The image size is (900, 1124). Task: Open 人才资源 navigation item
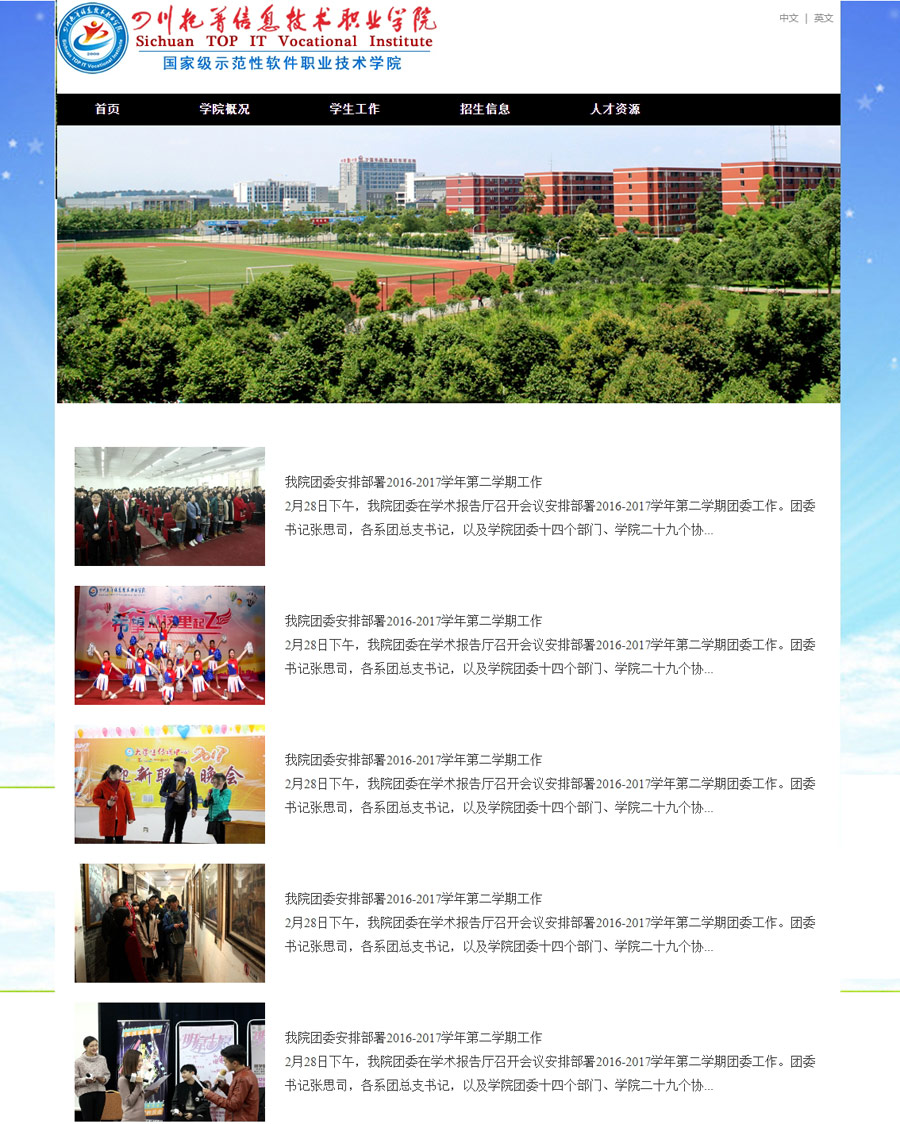(x=614, y=109)
